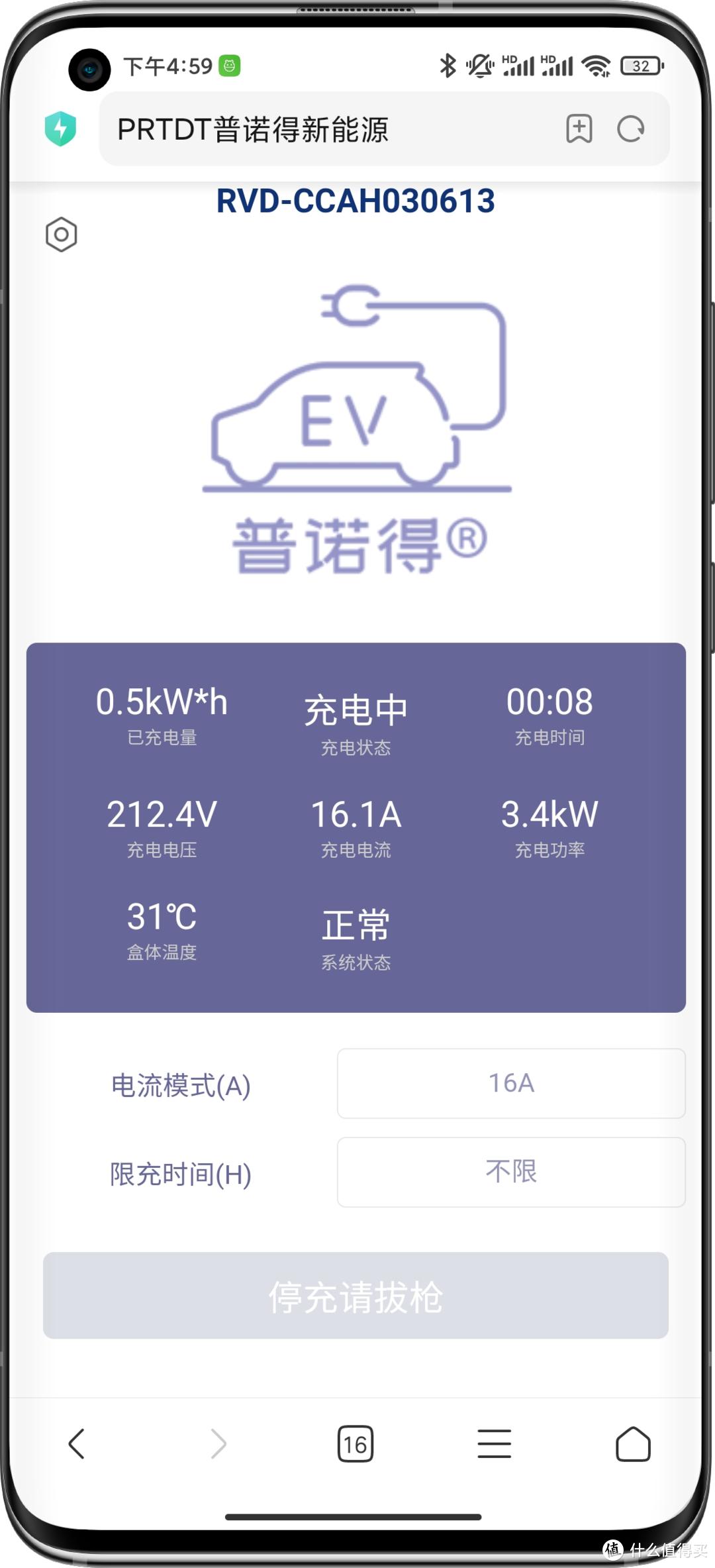
Task: Open the browser menu with three lines
Action: pyautogui.click(x=494, y=1444)
